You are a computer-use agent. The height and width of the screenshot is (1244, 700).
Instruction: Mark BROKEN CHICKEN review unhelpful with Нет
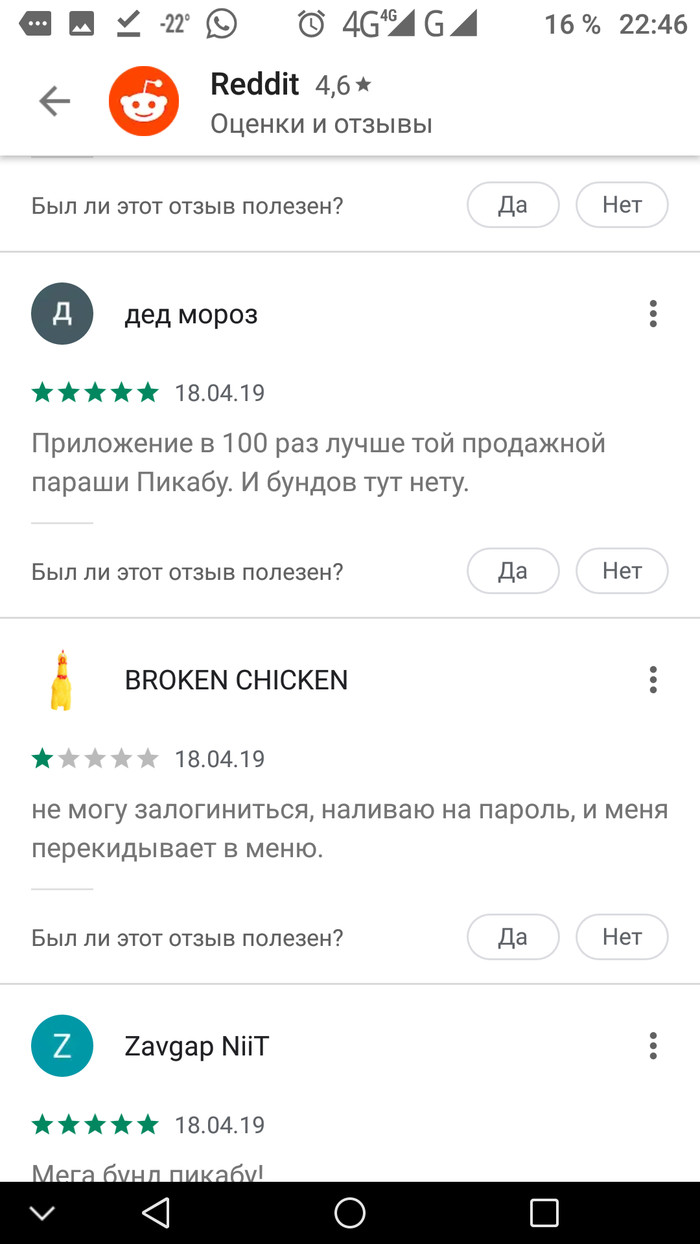pos(621,937)
